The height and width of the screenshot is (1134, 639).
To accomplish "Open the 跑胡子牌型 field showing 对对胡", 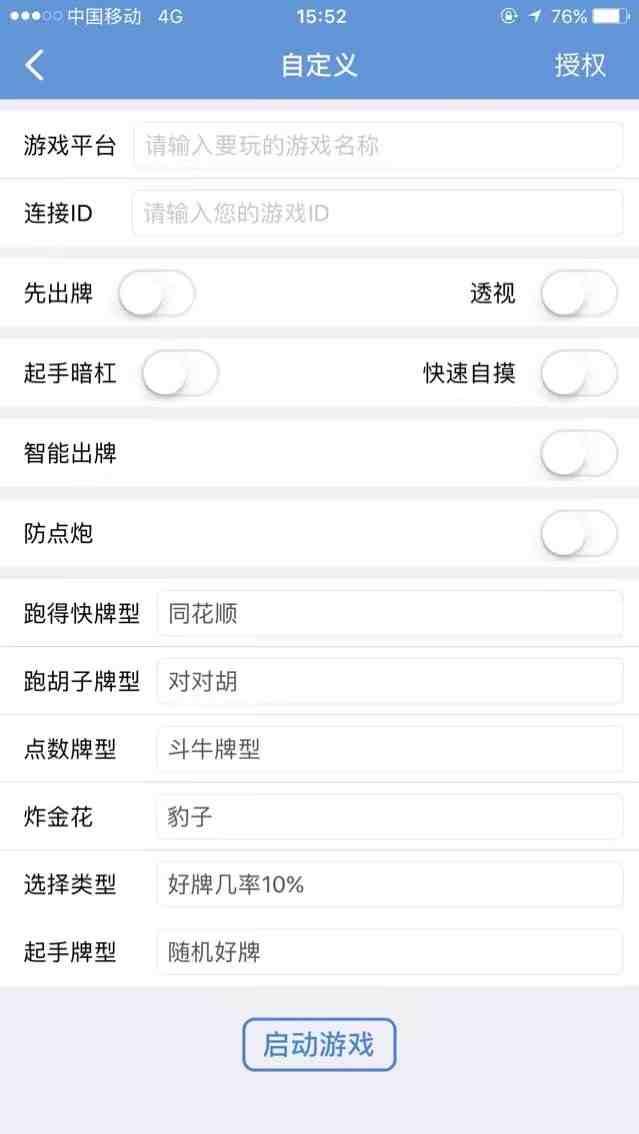I will point(390,681).
